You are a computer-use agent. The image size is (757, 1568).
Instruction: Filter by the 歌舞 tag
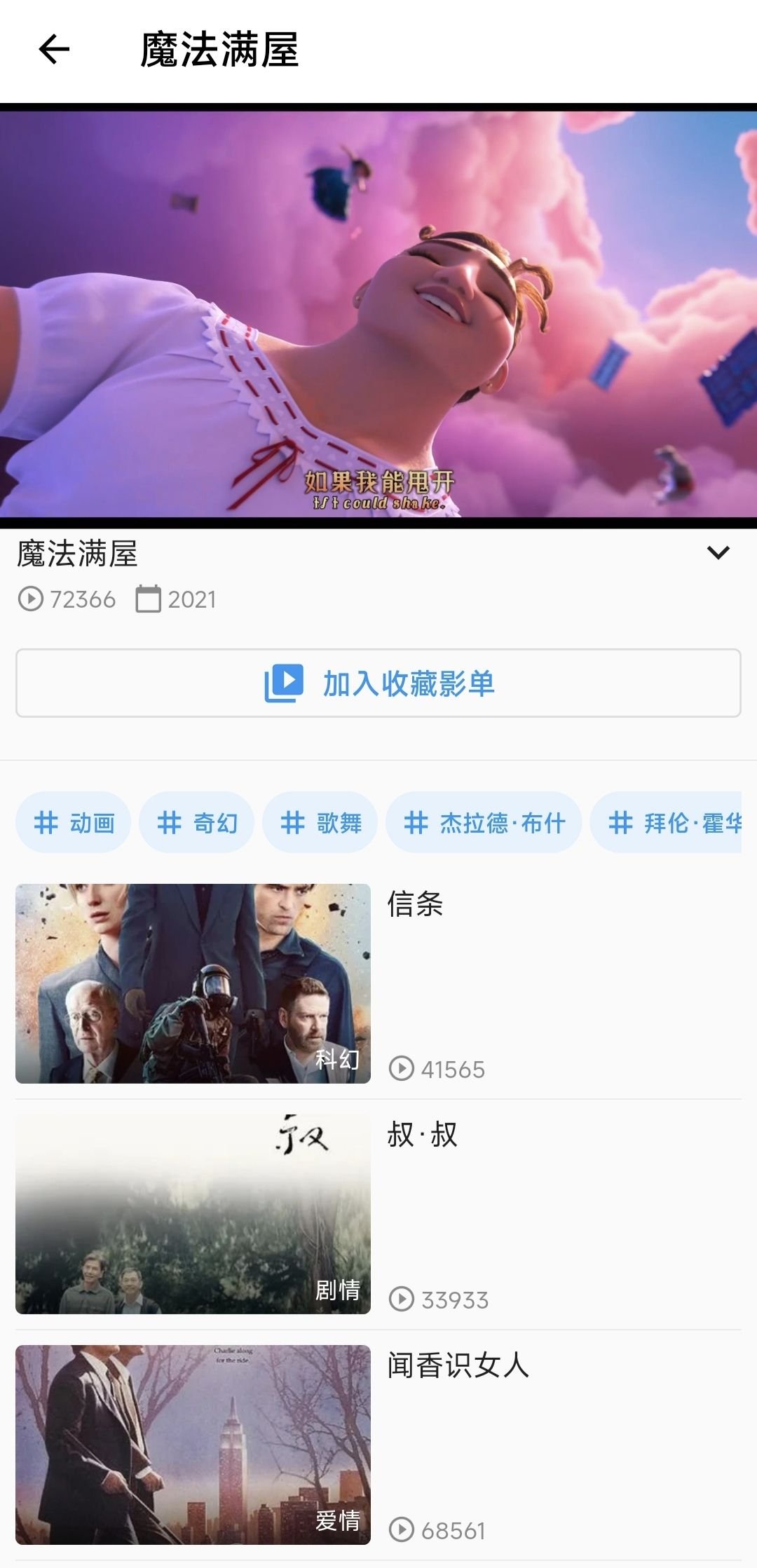pos(320,823)
